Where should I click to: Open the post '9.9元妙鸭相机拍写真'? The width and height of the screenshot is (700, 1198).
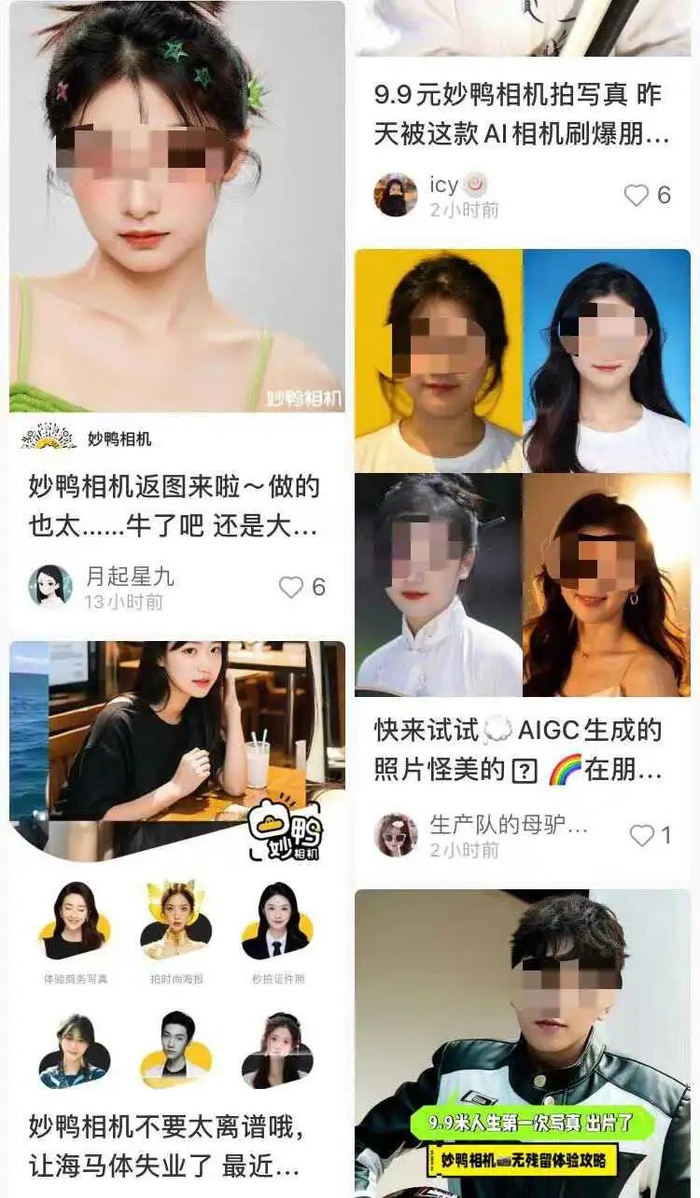[x=521, y=114]
